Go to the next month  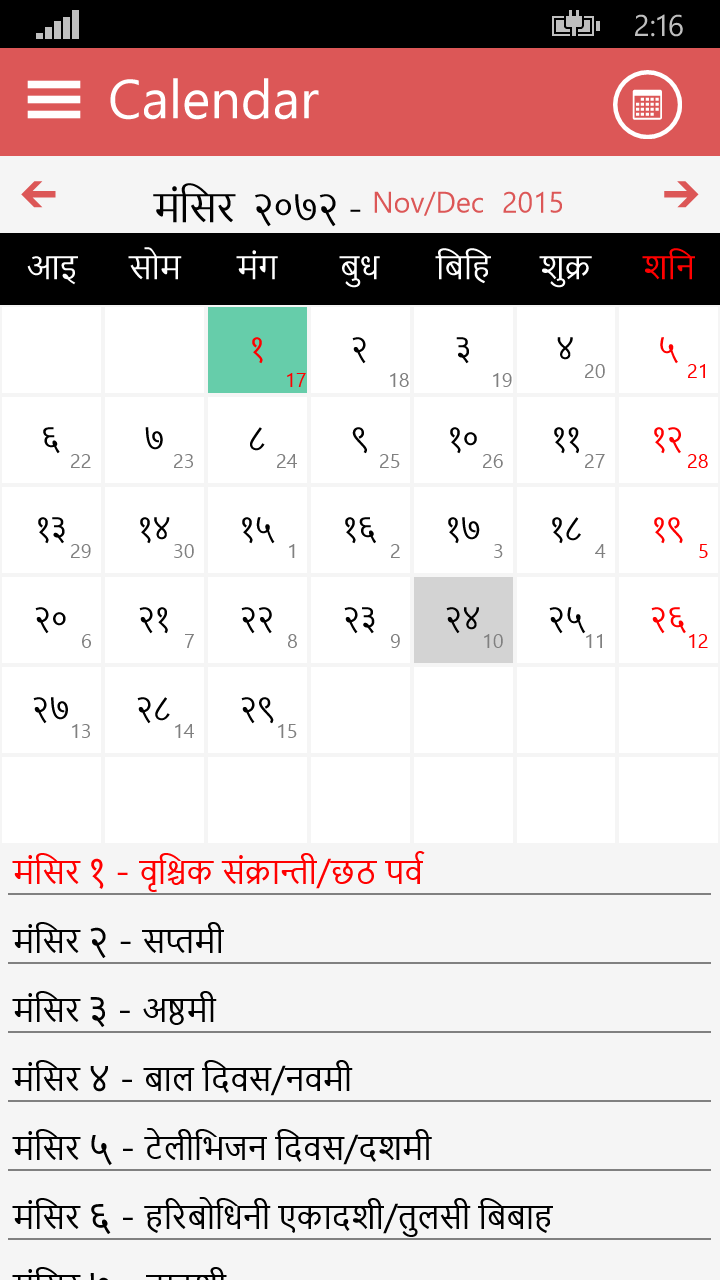680,194
